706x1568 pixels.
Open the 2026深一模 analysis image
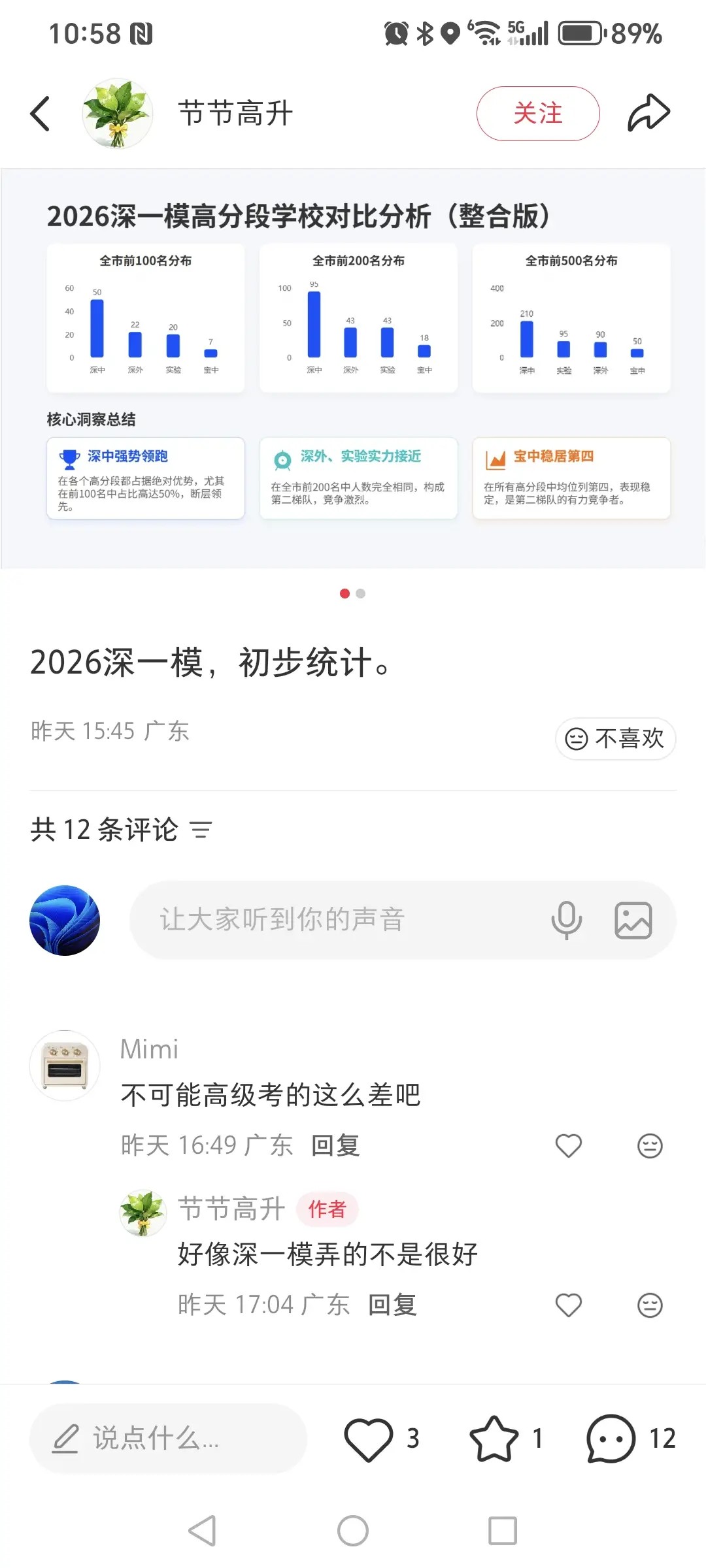pos(353,368)
